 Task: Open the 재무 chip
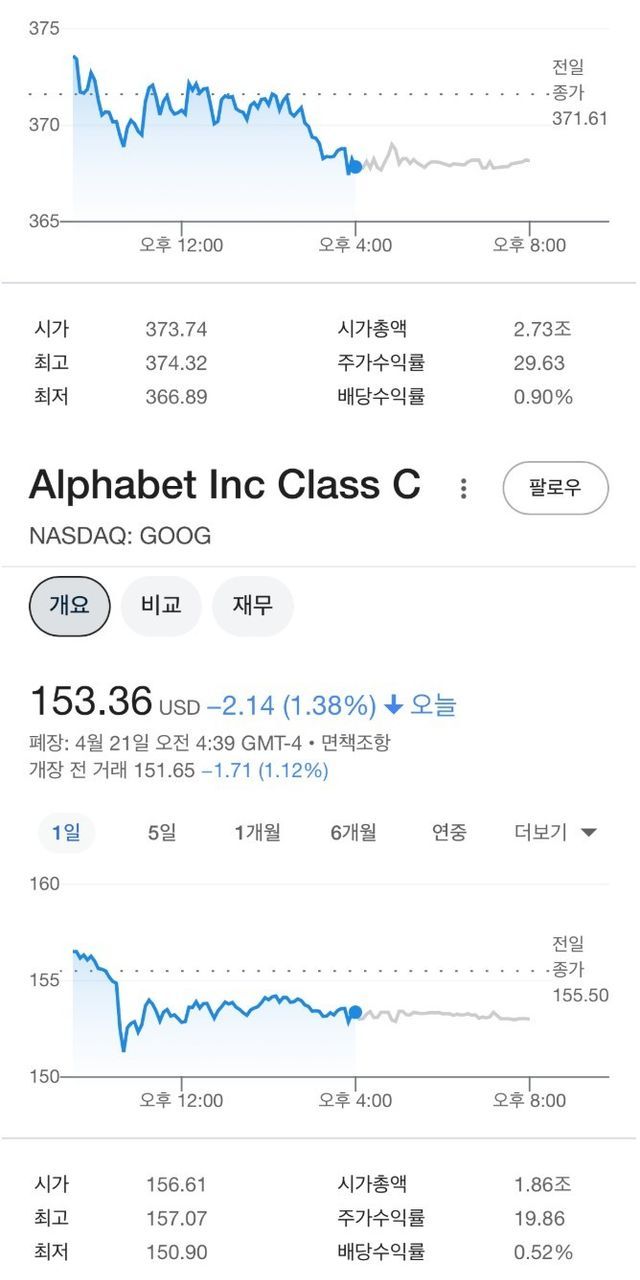[252, 605]
